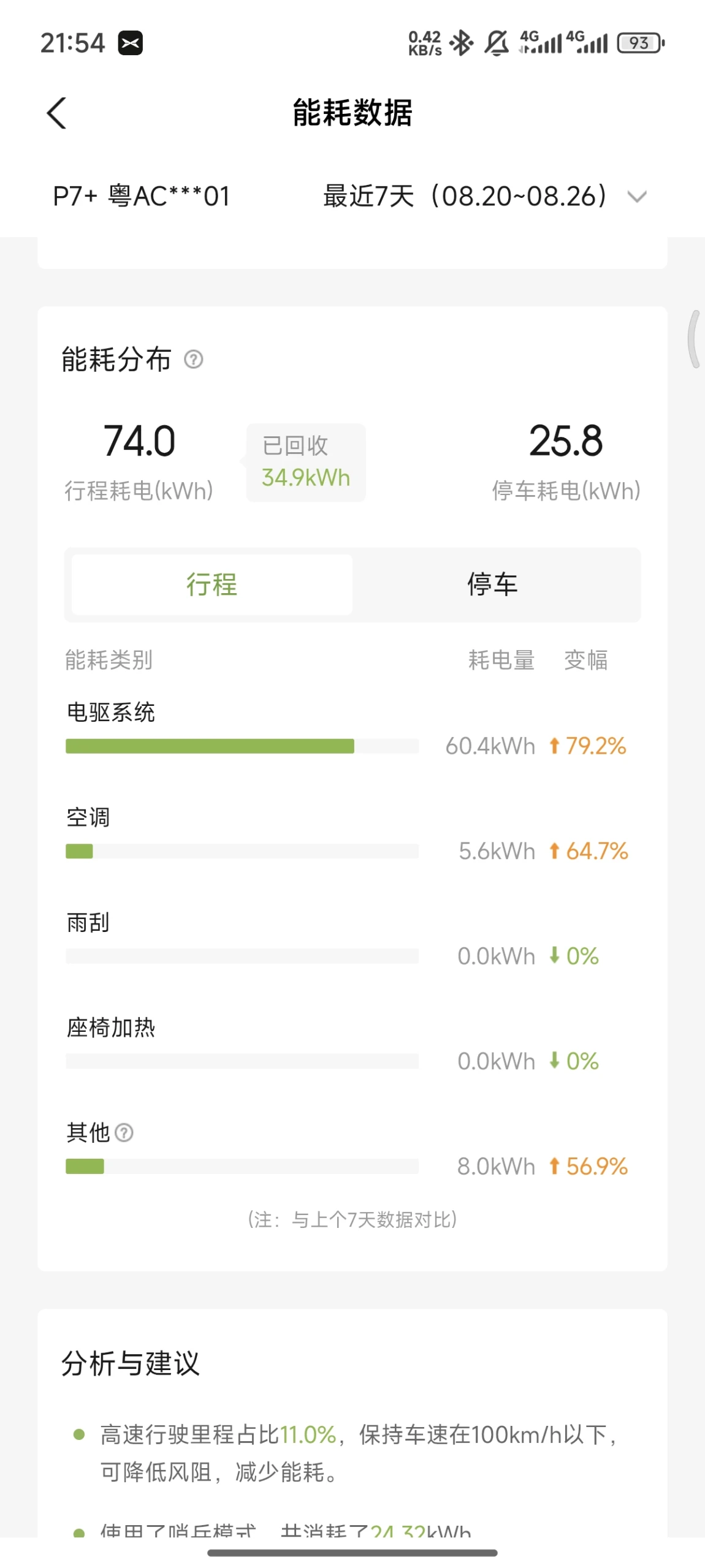Tap the P7+ 粤AC***01 vehicle selector
This screenshot has width=705, height=1568.
coord(142,196)
